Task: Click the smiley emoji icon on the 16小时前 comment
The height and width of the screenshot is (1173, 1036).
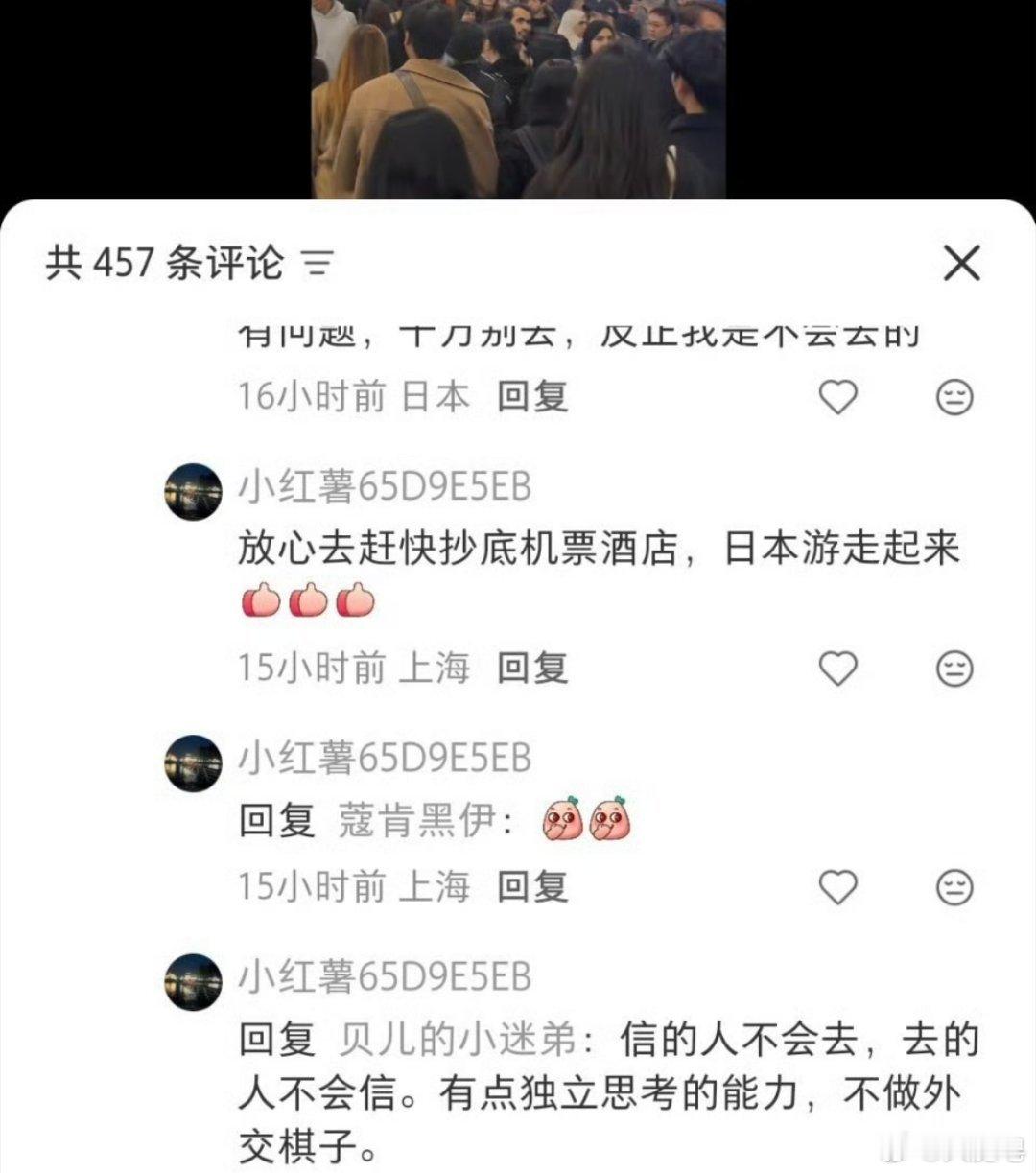Action: pyautogui.click(x=953, y=394)
